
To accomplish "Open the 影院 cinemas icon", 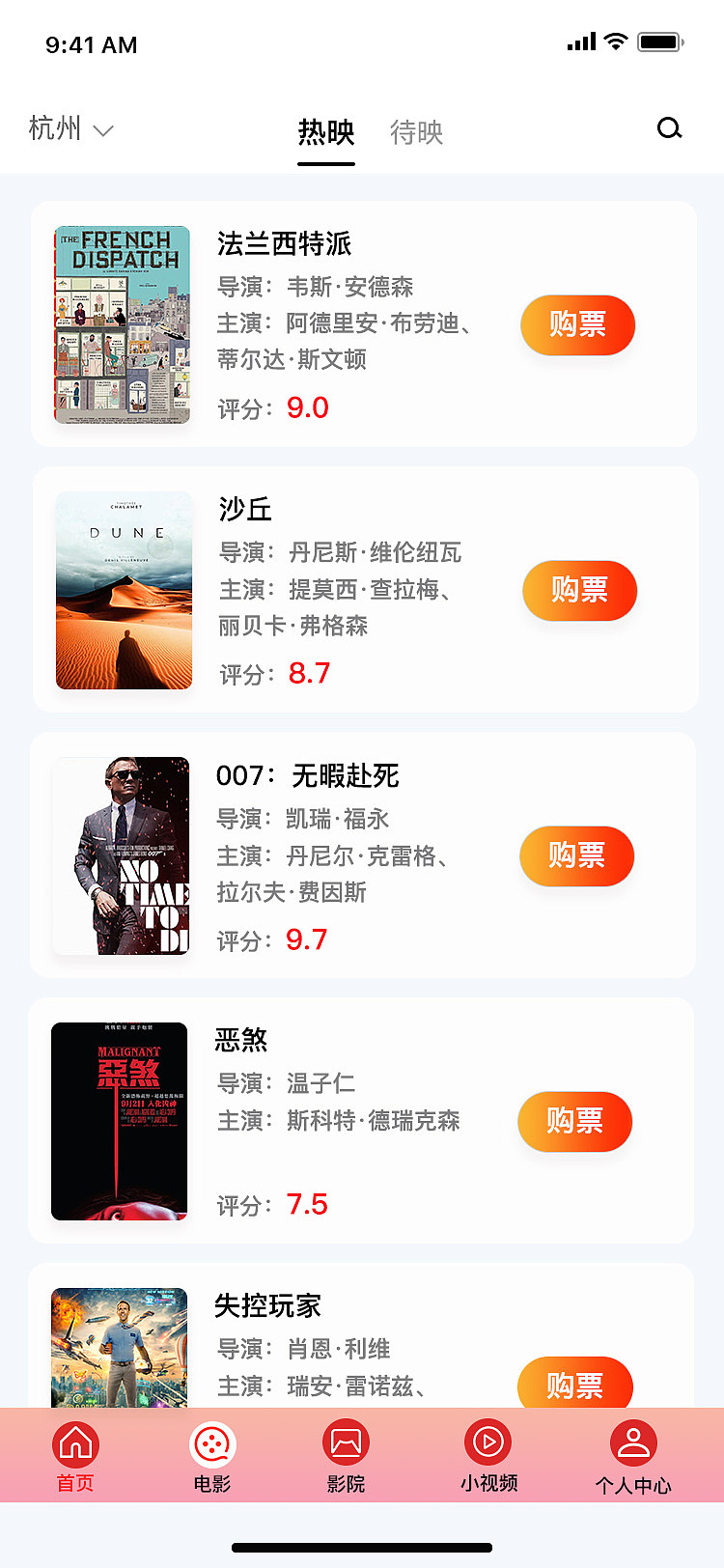I will point(346,1442).
